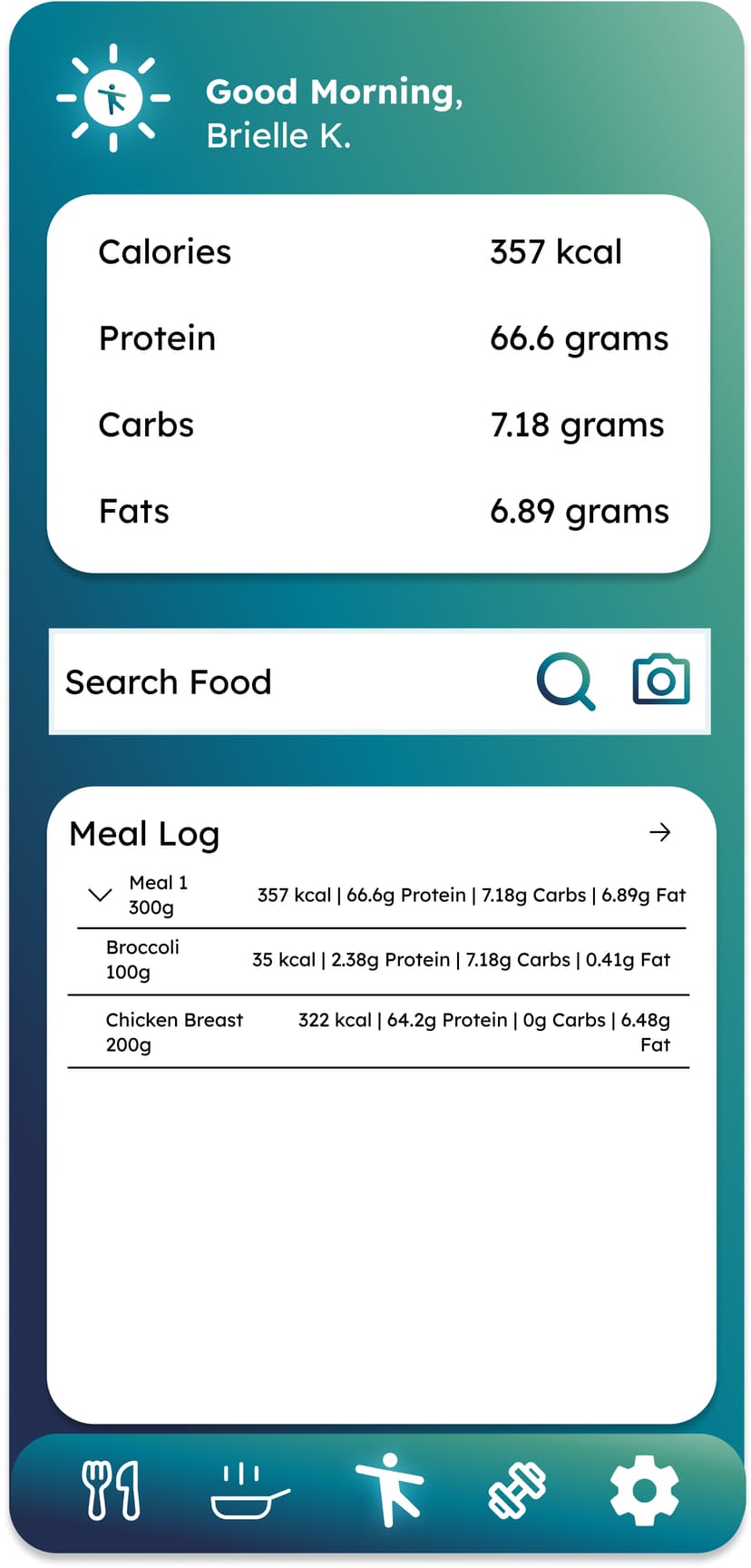This screenshot has width=751, height=1568.
Task: Open the Broccoli 100g entry
Action: point(378,960)
